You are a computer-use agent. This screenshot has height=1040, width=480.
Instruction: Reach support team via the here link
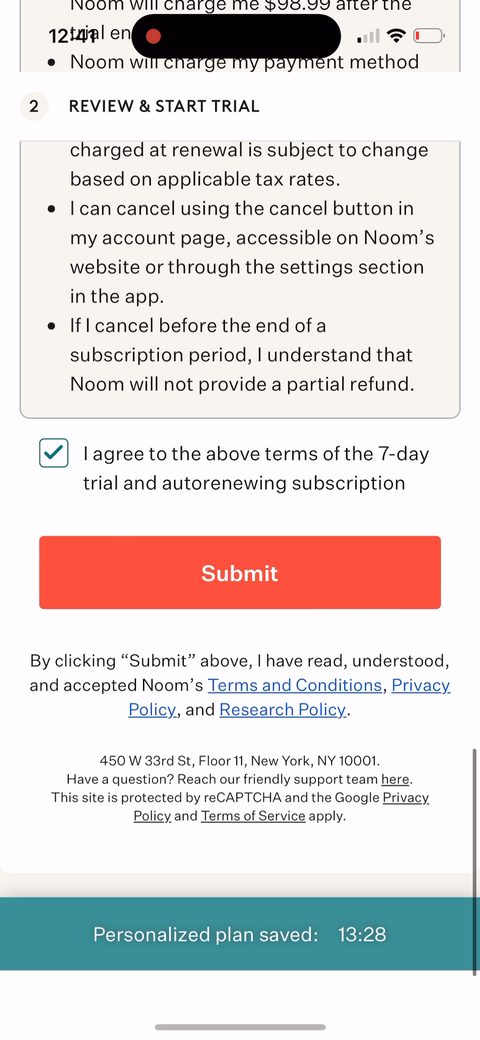[395, 779]
